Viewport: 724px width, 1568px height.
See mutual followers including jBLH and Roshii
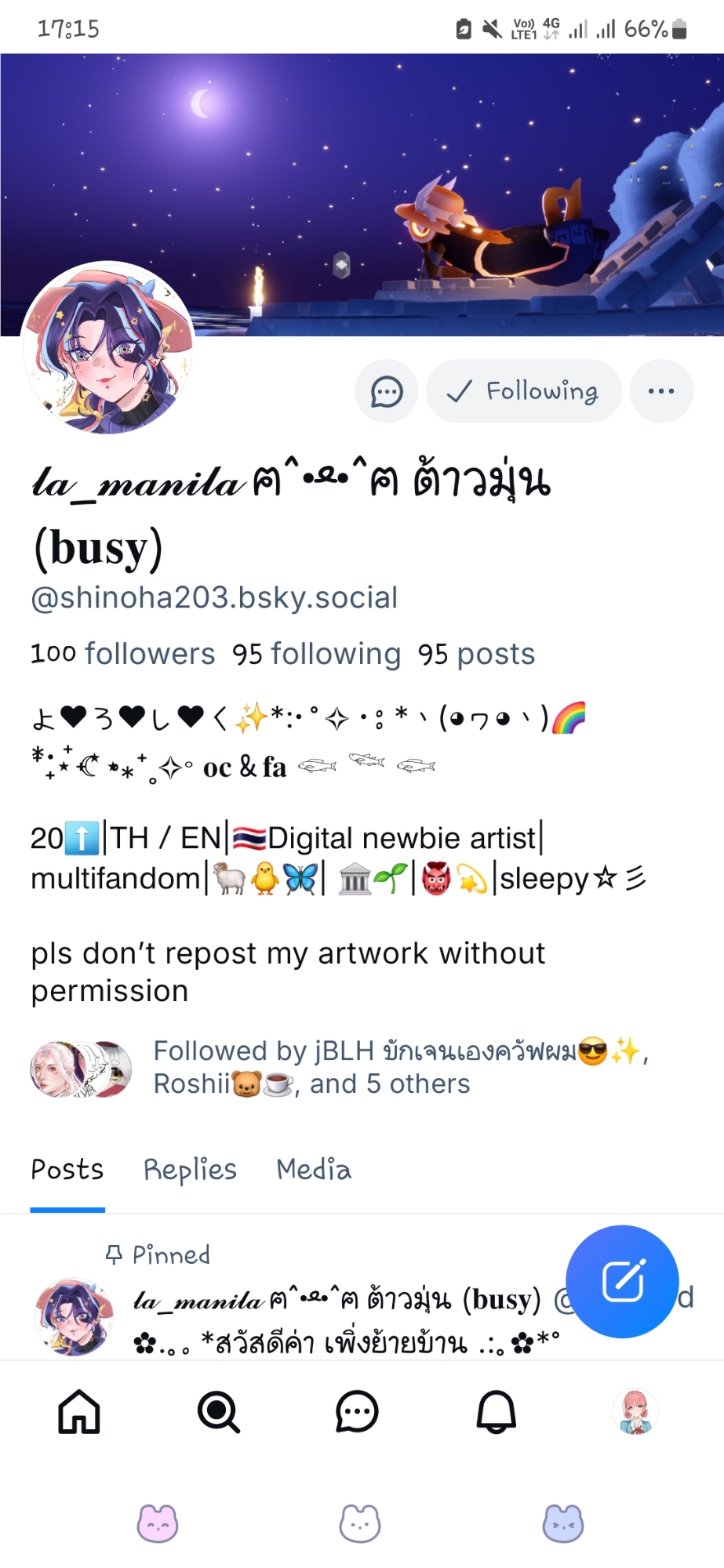[400, 1067]
